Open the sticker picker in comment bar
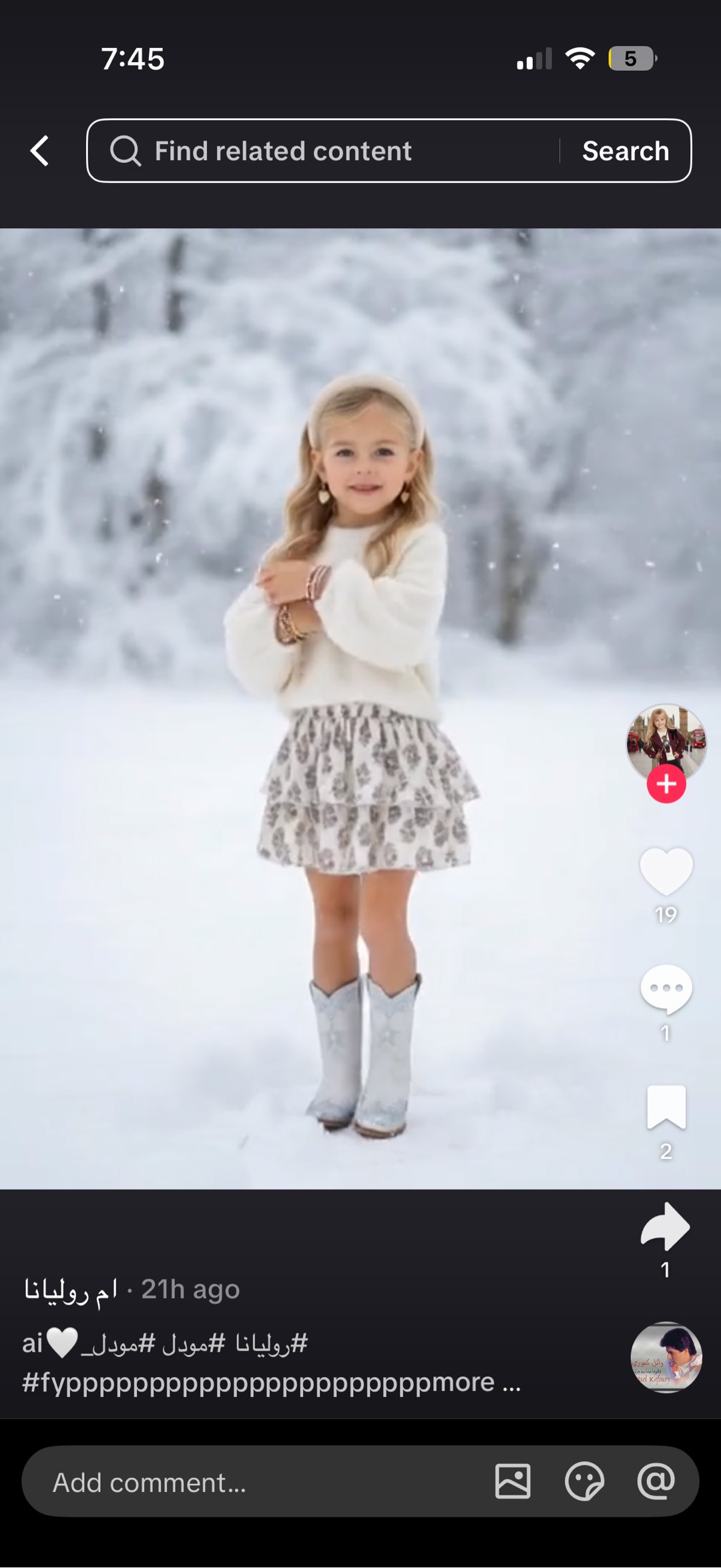 (x=584, y=1482)
